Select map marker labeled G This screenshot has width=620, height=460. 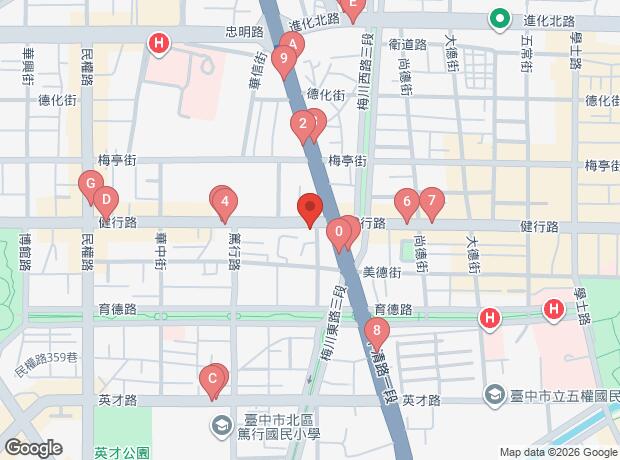[91, 187]
